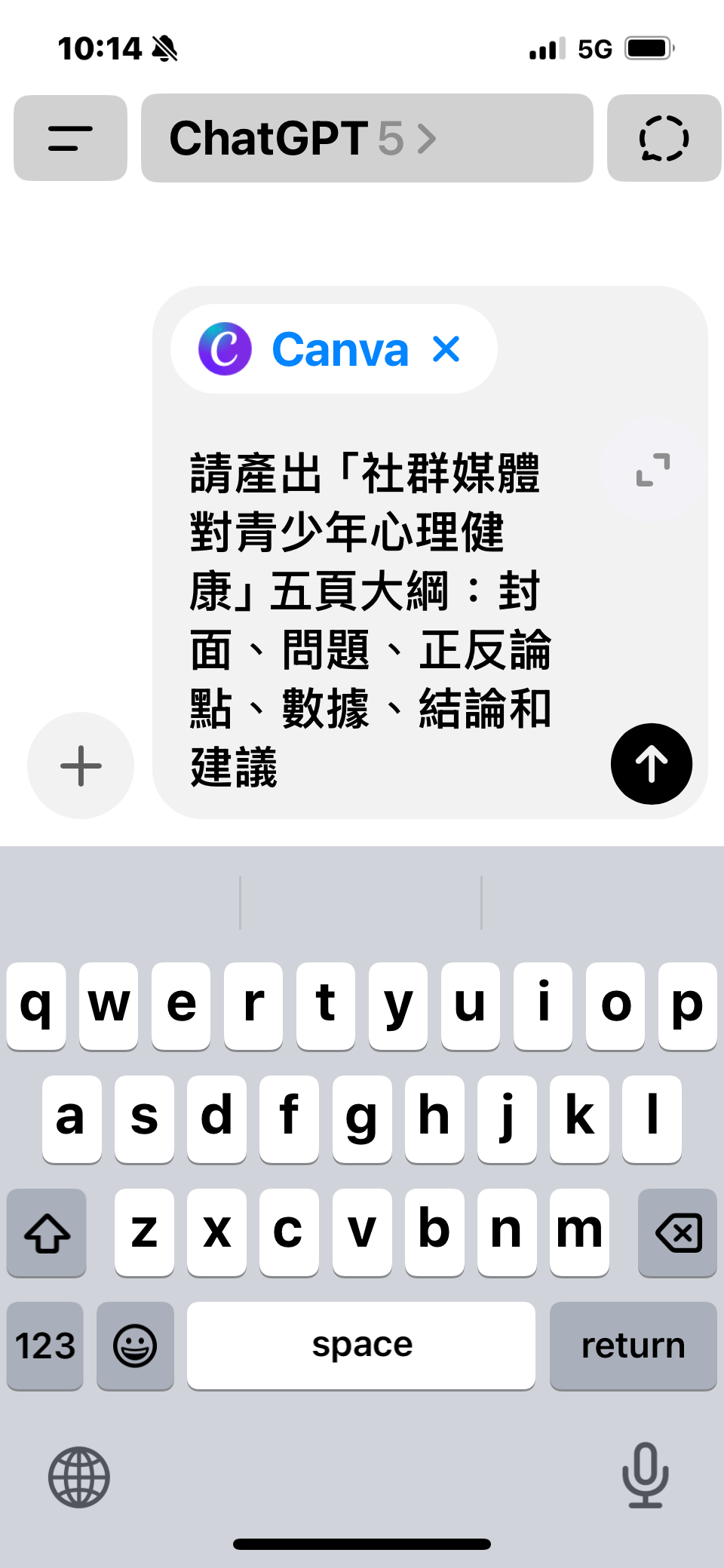Tap the keyboard's microphone for dictation
Image resolution: width=724 pixels, height=1568 pixels.
(x=645, y=1475)
